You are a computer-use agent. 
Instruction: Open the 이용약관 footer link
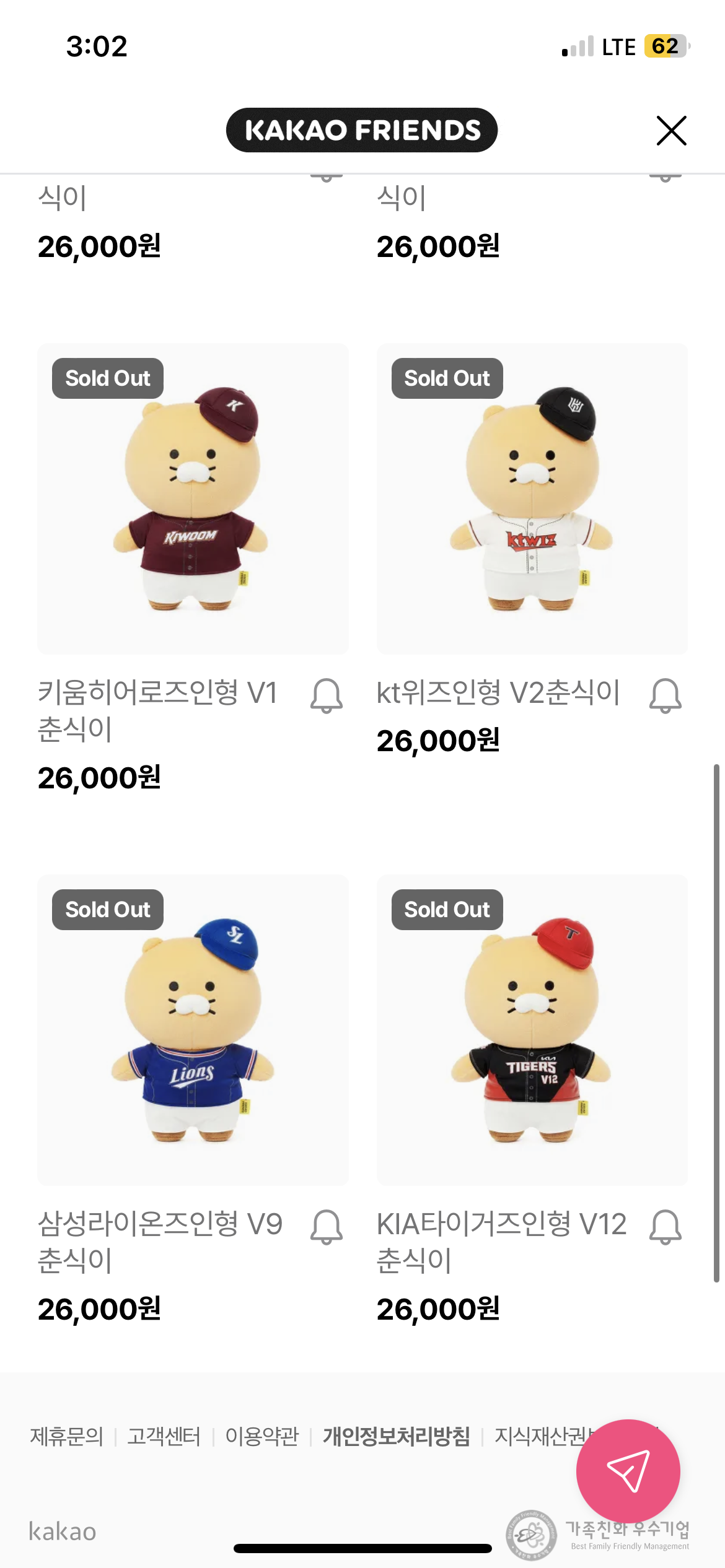click(262, 1436)
